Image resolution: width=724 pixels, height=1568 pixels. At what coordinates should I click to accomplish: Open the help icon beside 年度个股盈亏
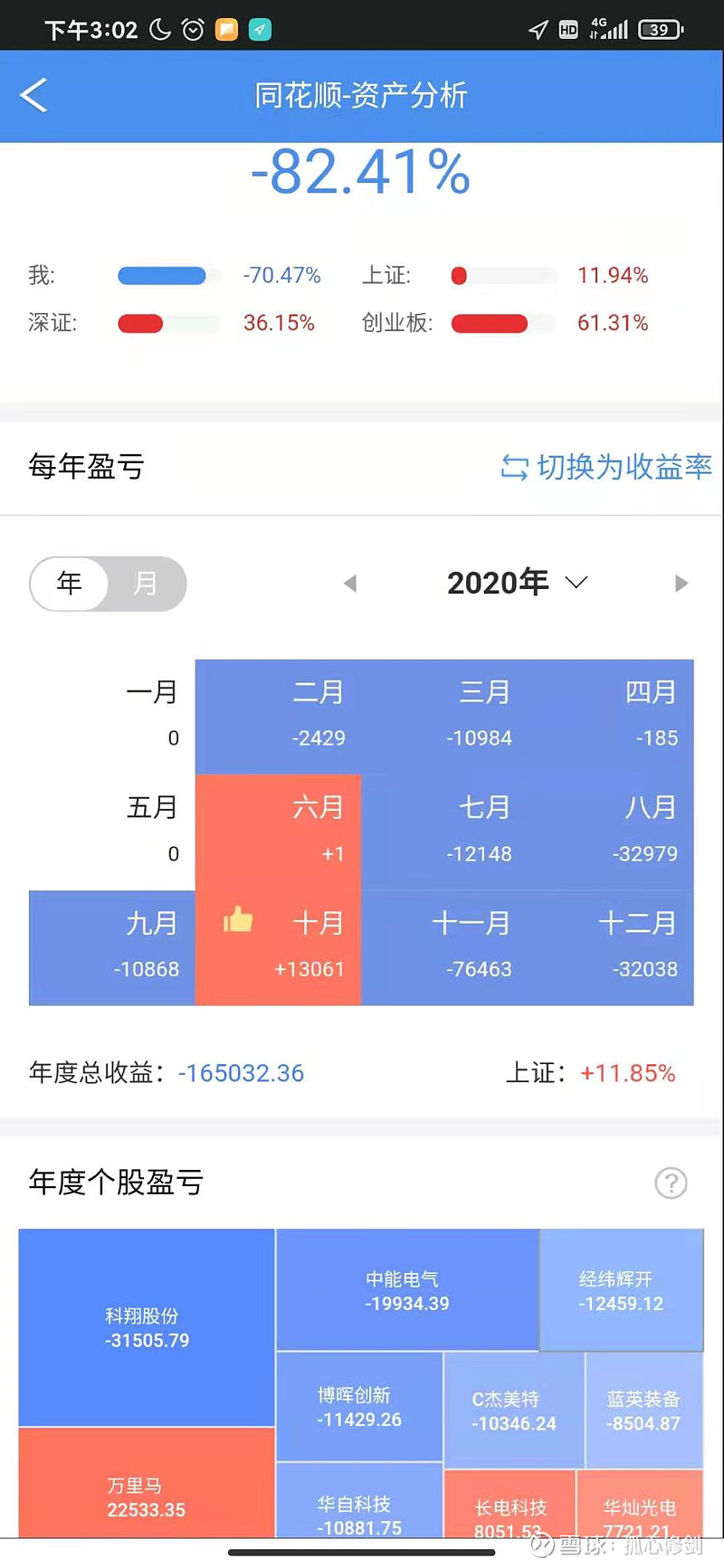pos(671,1183)
